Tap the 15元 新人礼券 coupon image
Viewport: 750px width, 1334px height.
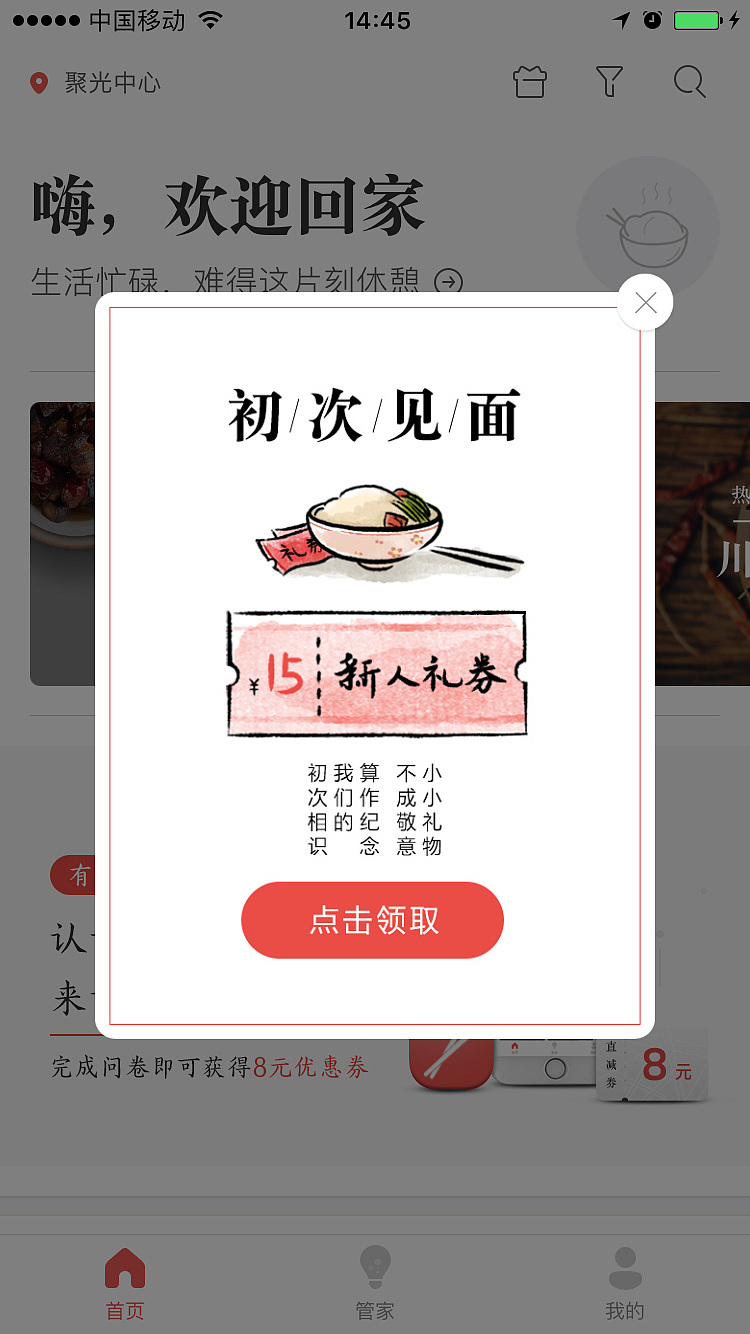(x=376, y=672)
